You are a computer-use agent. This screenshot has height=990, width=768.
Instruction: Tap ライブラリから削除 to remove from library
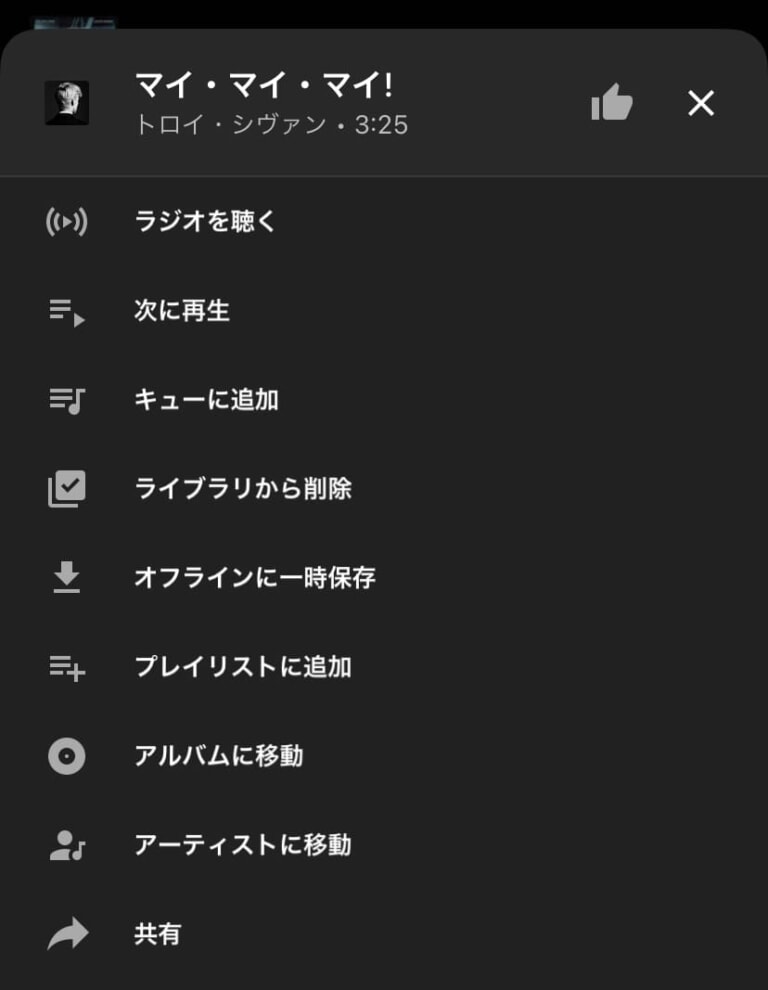point(243,489)
